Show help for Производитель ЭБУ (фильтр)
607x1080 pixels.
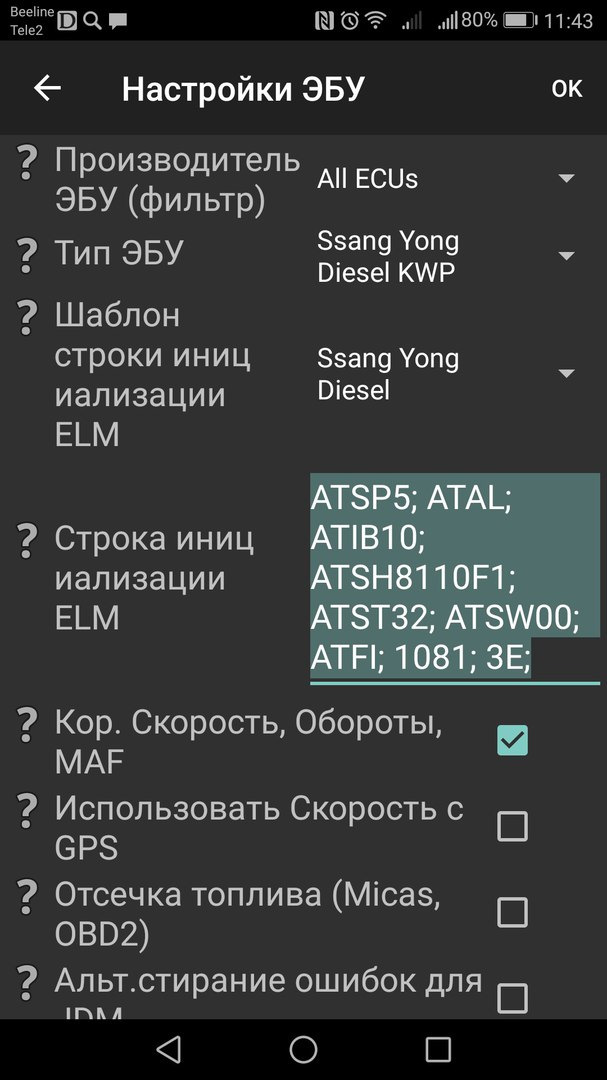(x=27, y=163)
